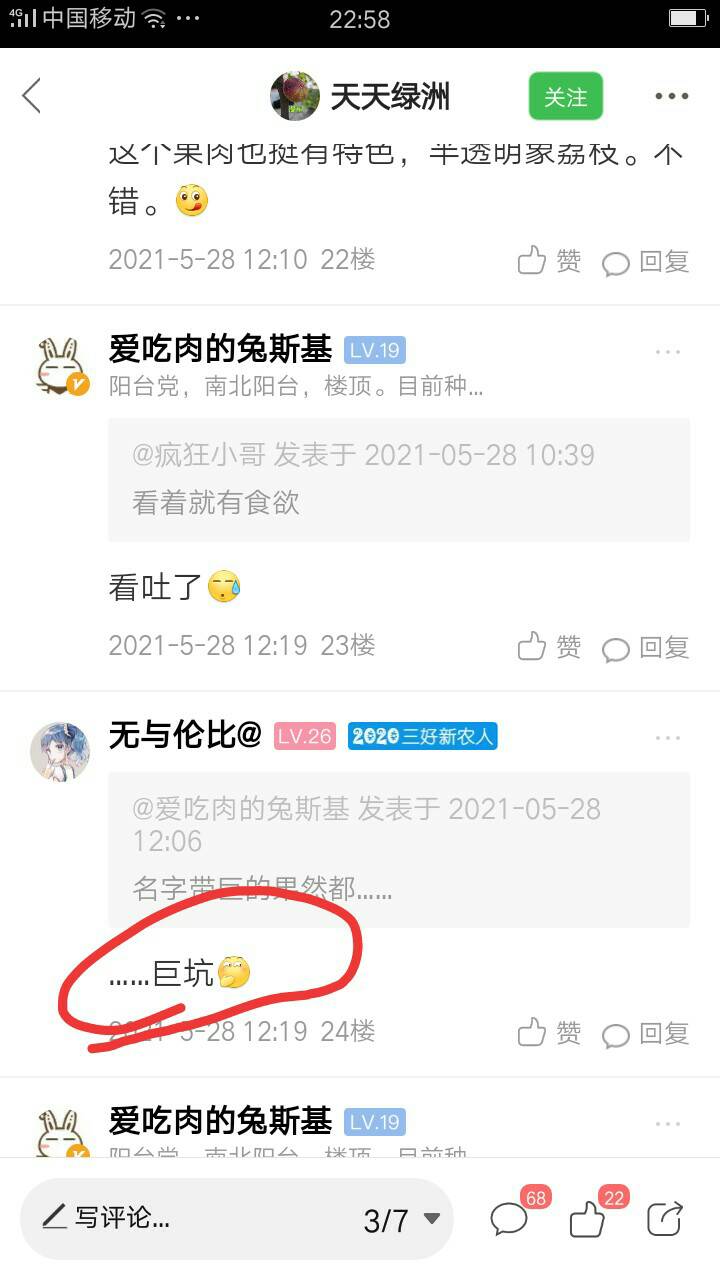Open more options on 无与伦比@'s comment
The image size is (720, 1280).
pos(668,738)
